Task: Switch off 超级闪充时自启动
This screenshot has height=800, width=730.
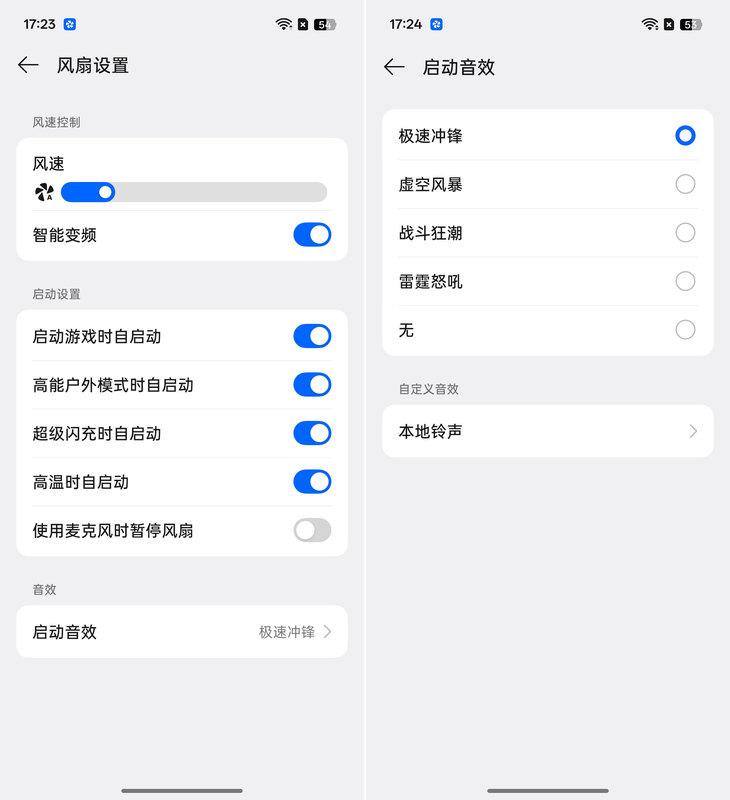Action: coord(312,433)
